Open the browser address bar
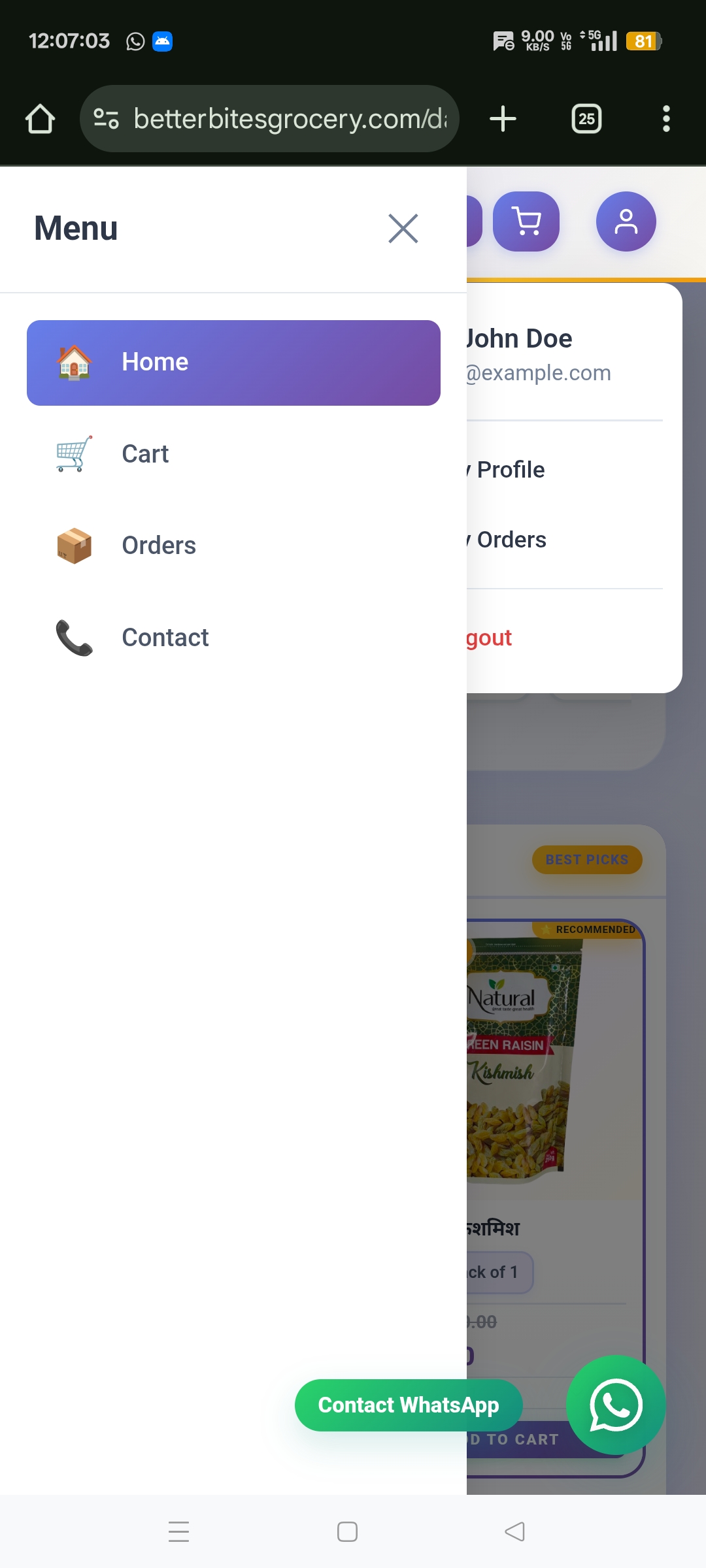This screenshot has height=1568, width=706. [288, 119]
